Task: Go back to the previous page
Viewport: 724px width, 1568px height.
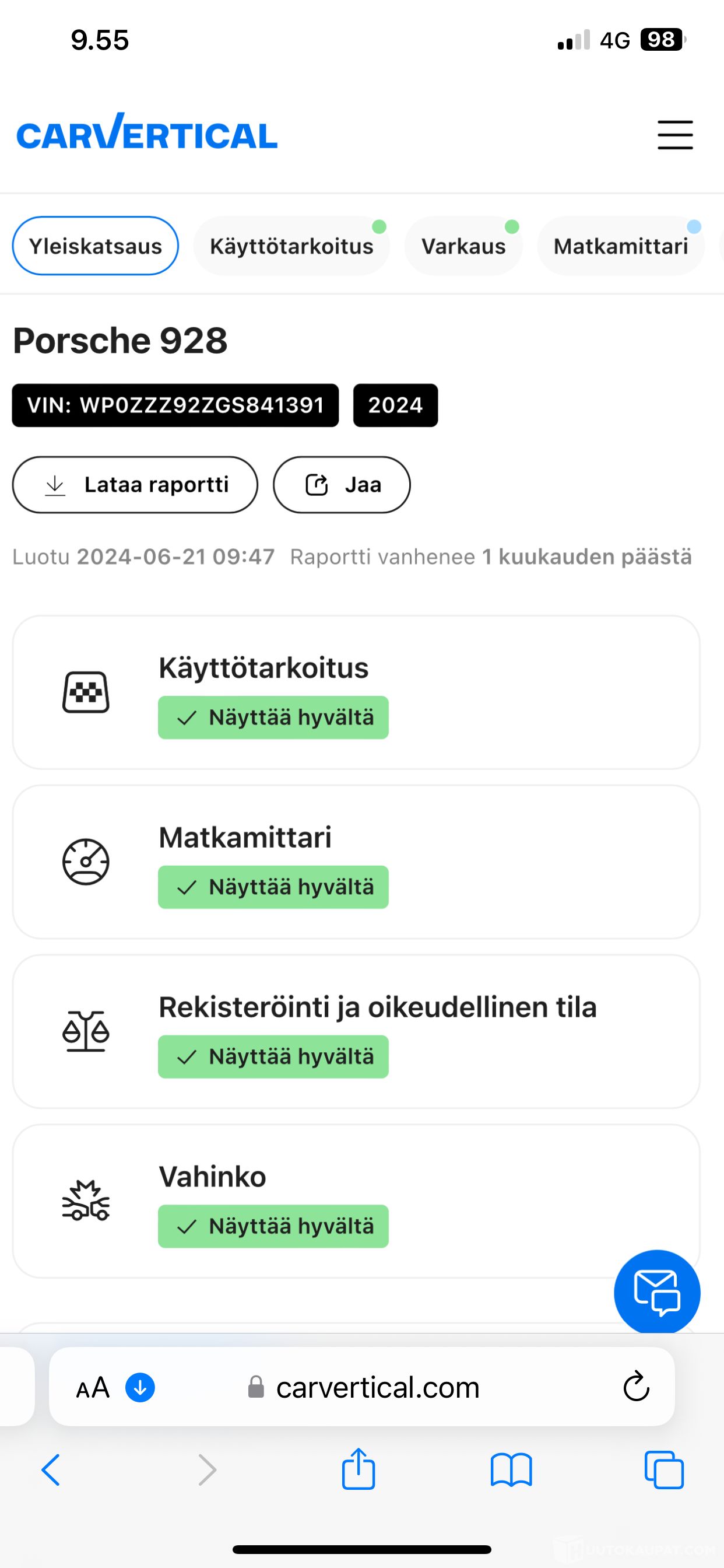Action: (51, 1471)
